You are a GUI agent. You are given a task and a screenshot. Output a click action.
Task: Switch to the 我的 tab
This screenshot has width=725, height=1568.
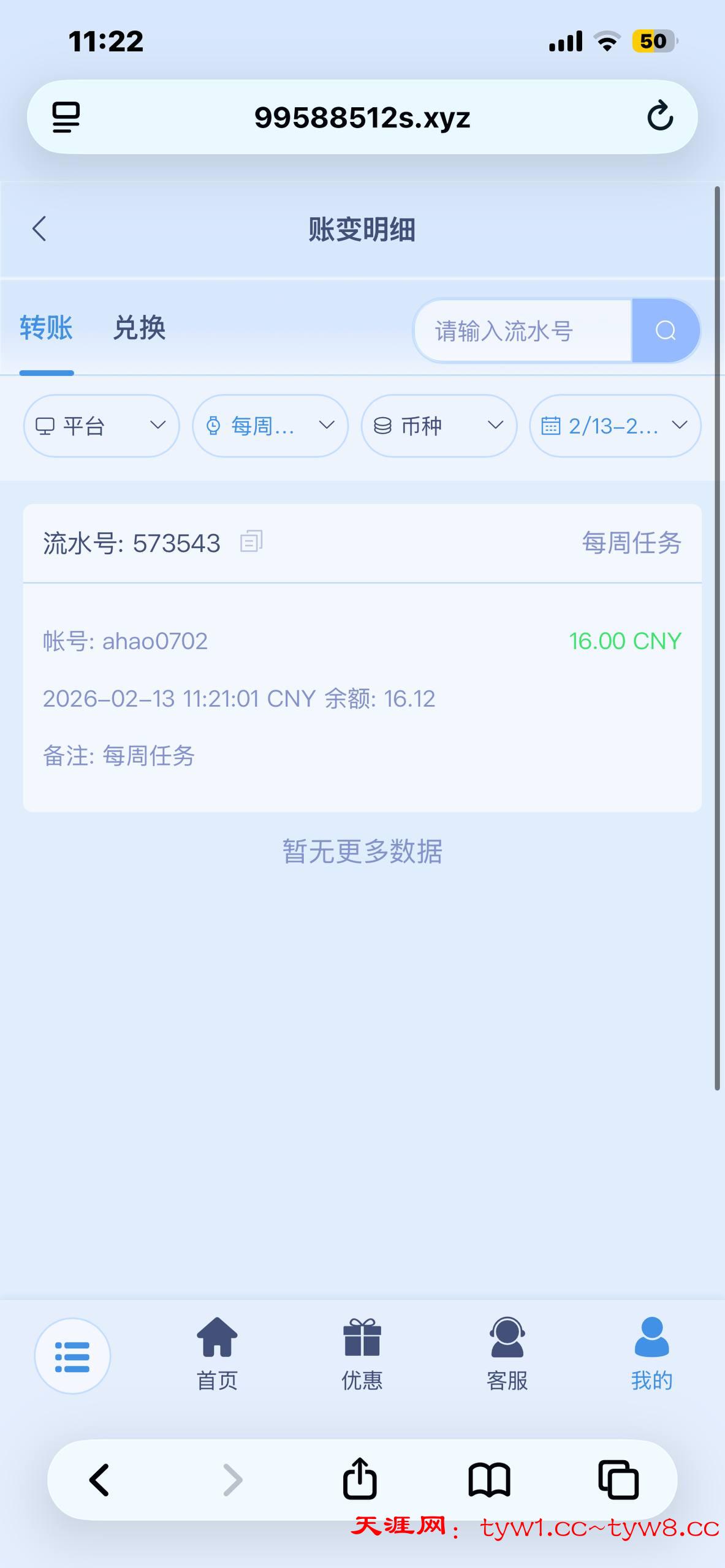tap(651, 1354)
